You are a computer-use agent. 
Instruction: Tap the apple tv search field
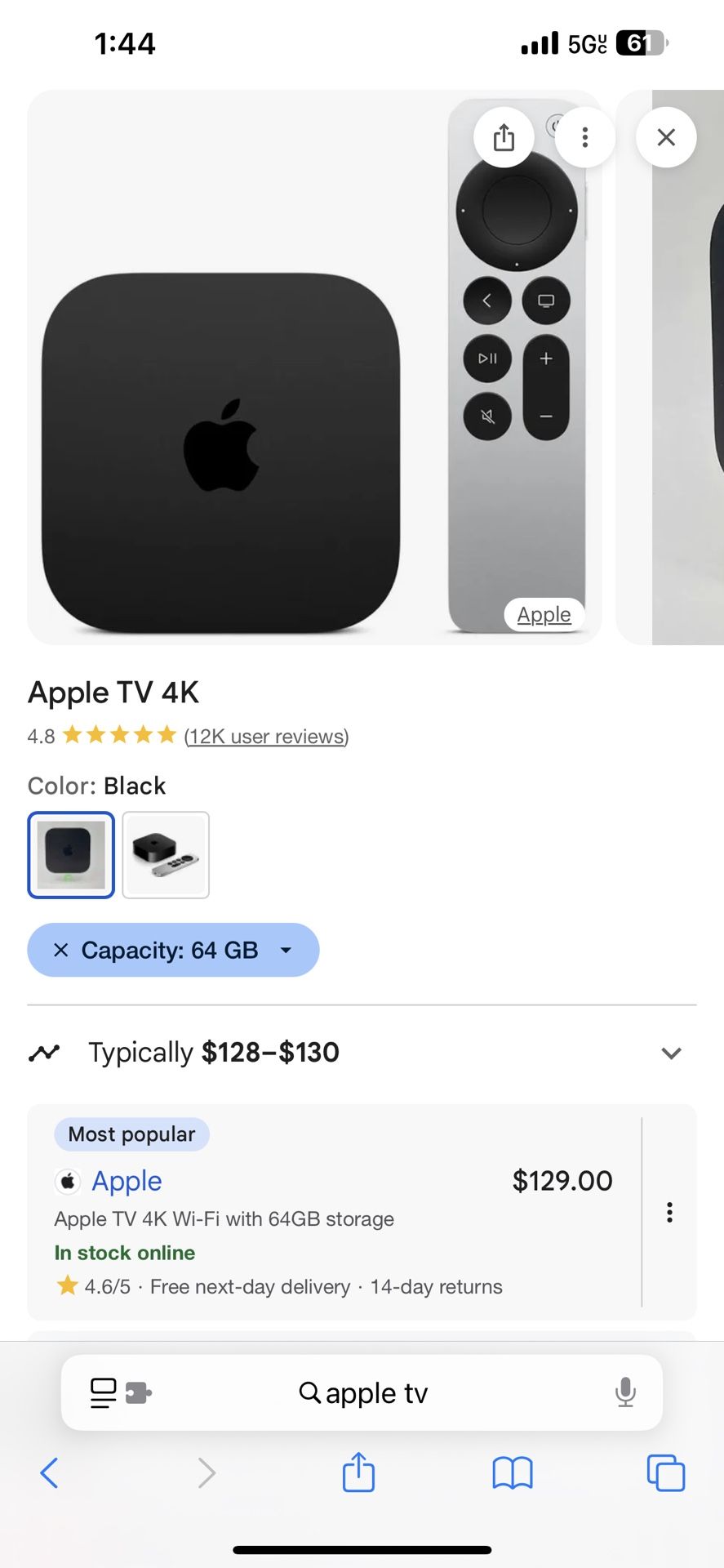(375, 1392)
